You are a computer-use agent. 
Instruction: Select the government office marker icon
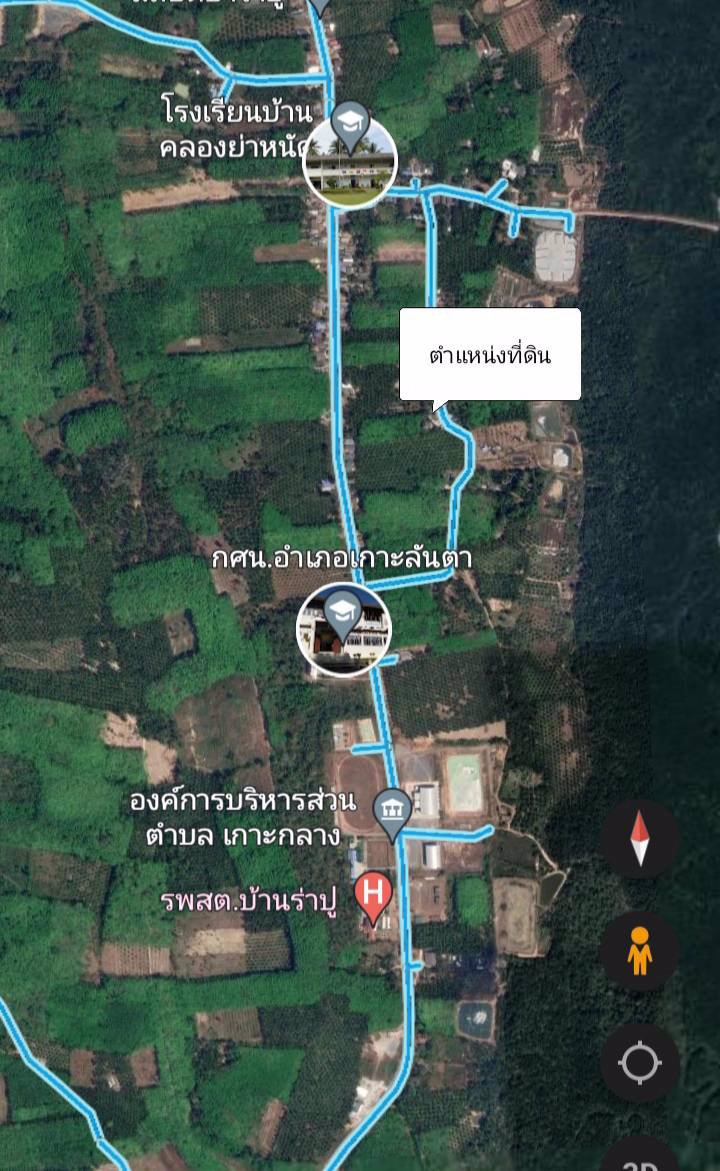coord(393,810)
